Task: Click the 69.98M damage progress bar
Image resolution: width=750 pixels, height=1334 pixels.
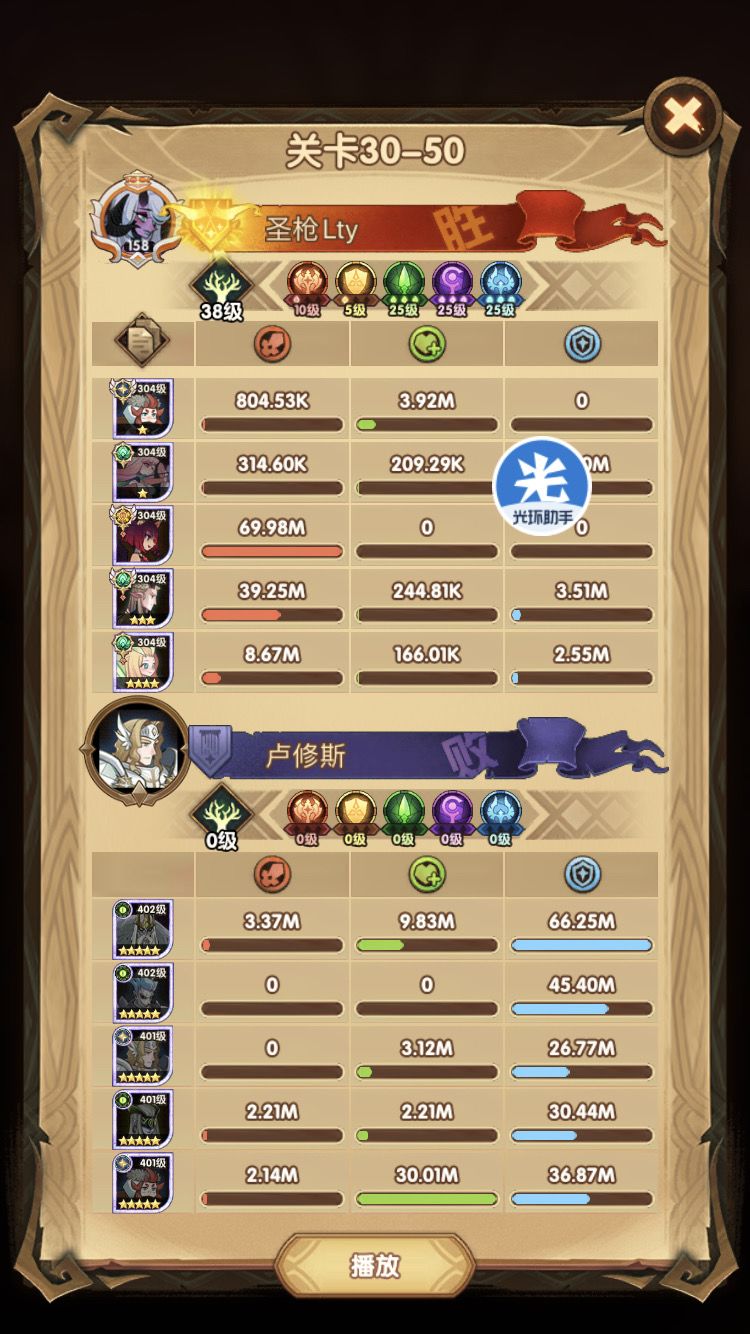Action: point(271,550)
